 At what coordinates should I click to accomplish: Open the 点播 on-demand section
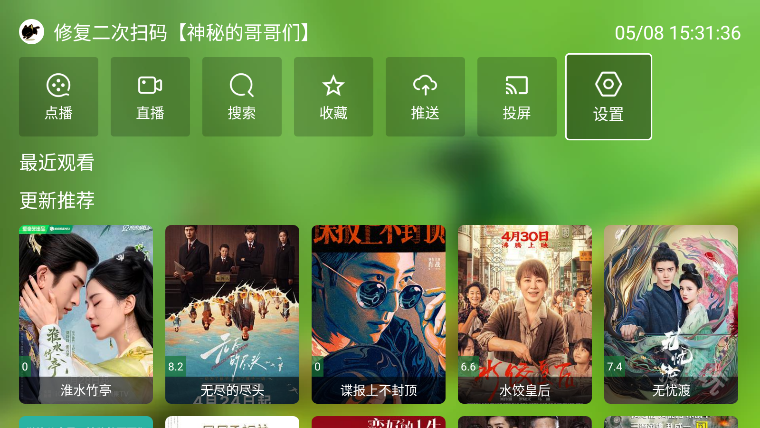coord(59,97)
